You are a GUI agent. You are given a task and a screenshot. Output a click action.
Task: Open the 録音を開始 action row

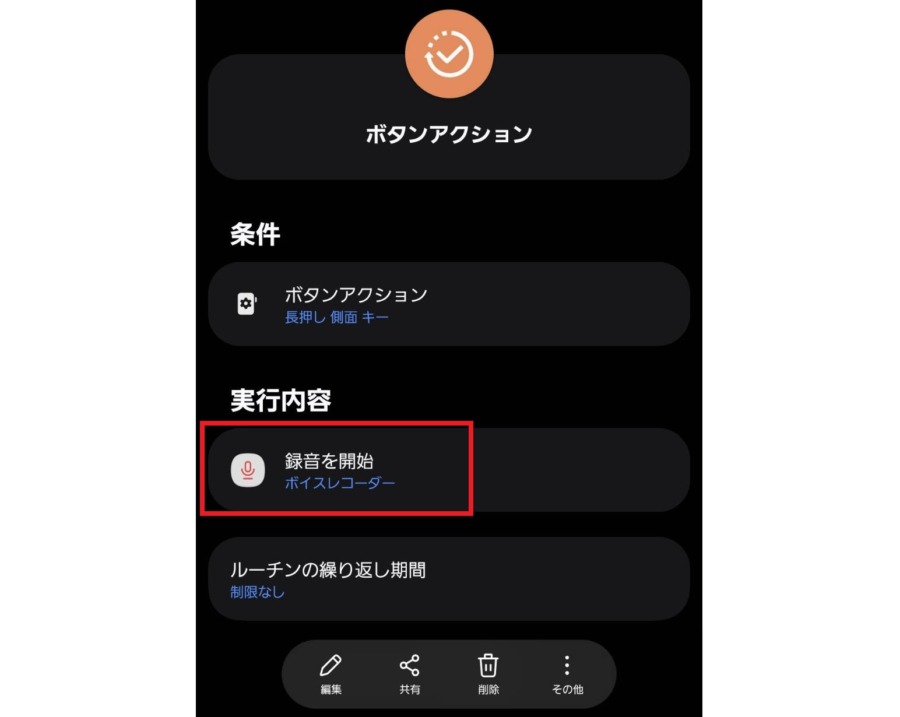click(x=448, y=470)
